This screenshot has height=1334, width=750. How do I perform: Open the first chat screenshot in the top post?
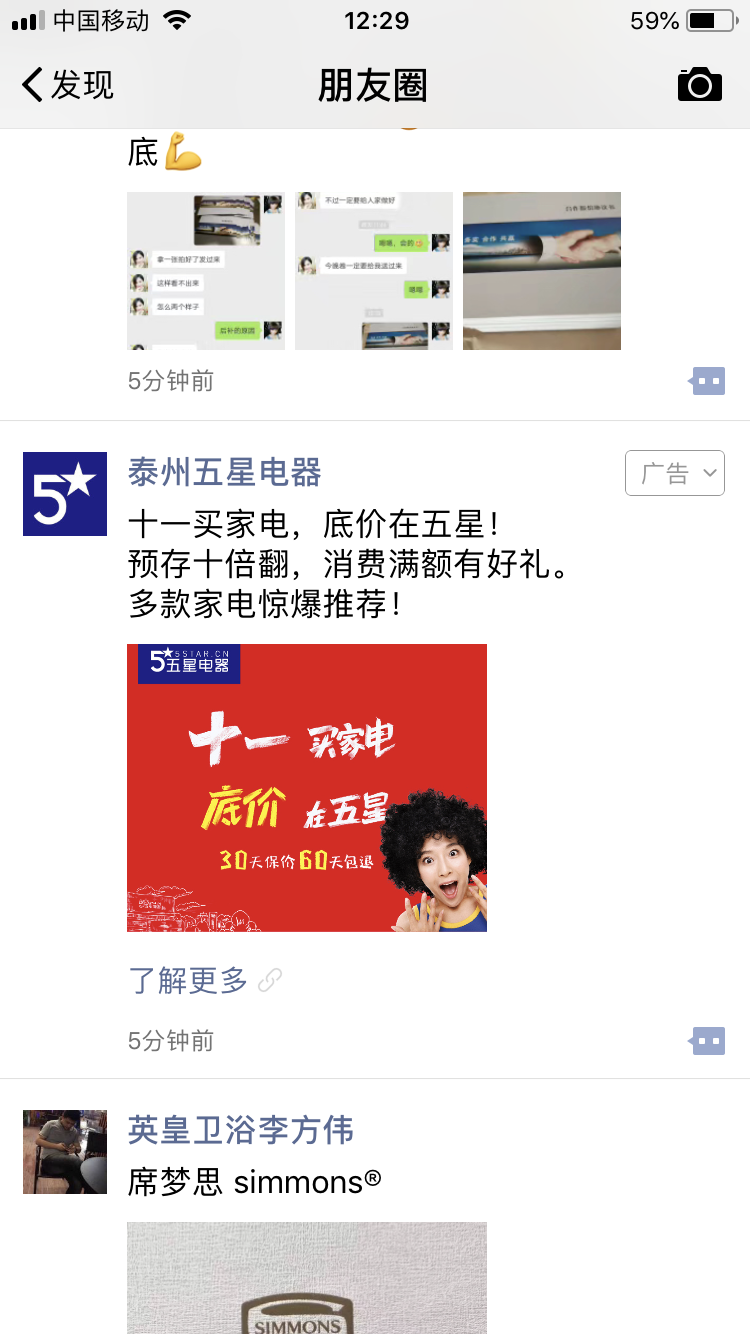coord(205,270)
